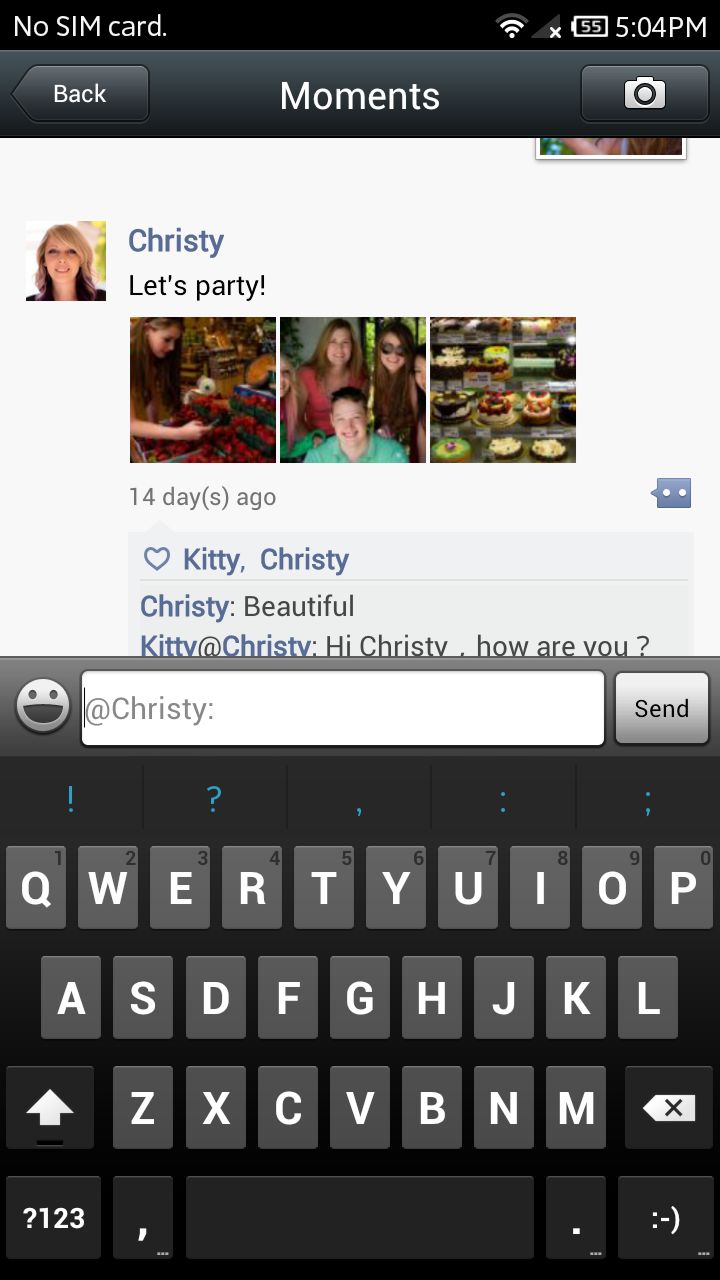Focus the @Christy reply field
This screenshot has height=1280, width=720.
(x=343, y=708)
